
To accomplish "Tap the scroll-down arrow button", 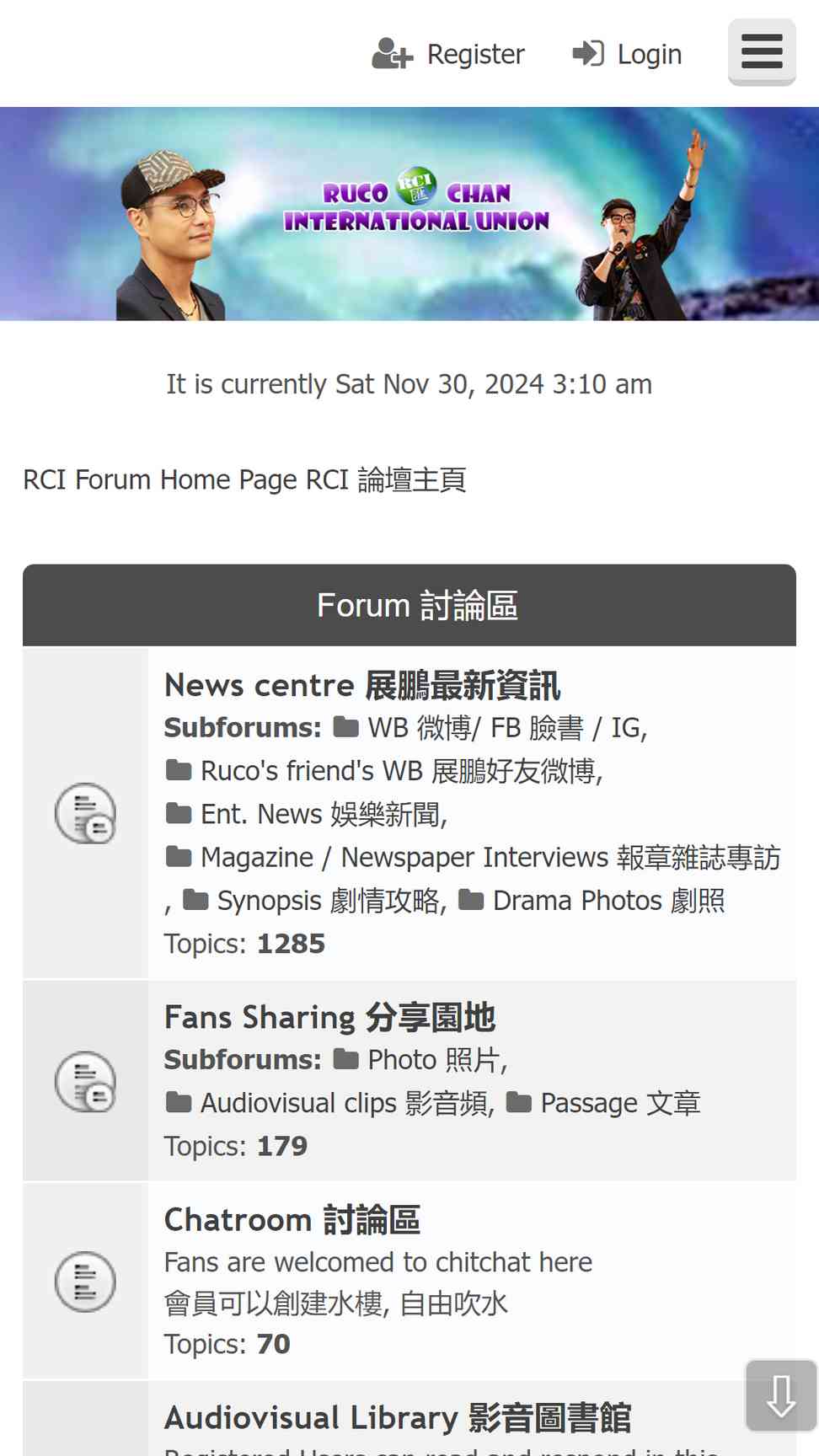I will (x=780, y=1395).
